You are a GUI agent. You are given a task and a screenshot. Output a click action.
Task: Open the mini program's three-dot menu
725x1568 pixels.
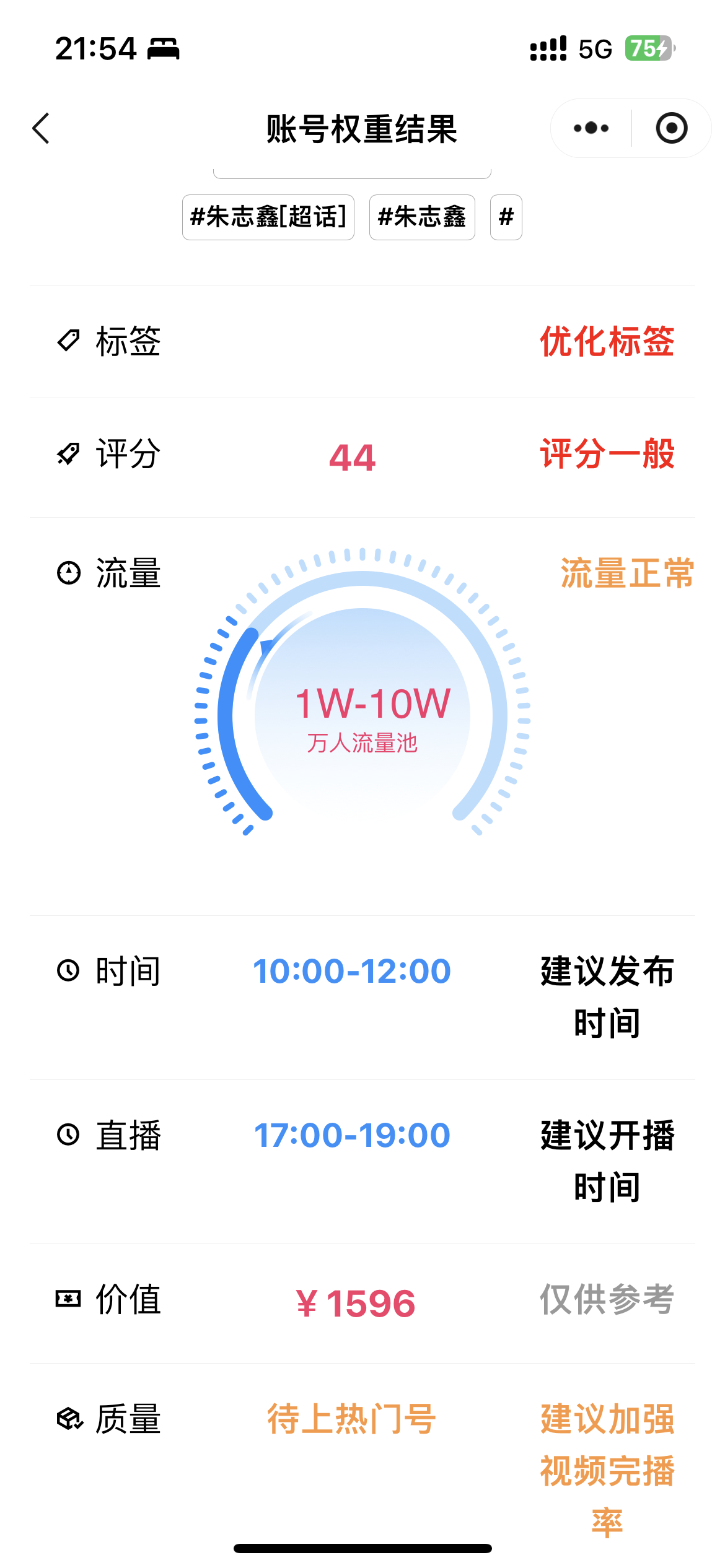pos(591,128)
